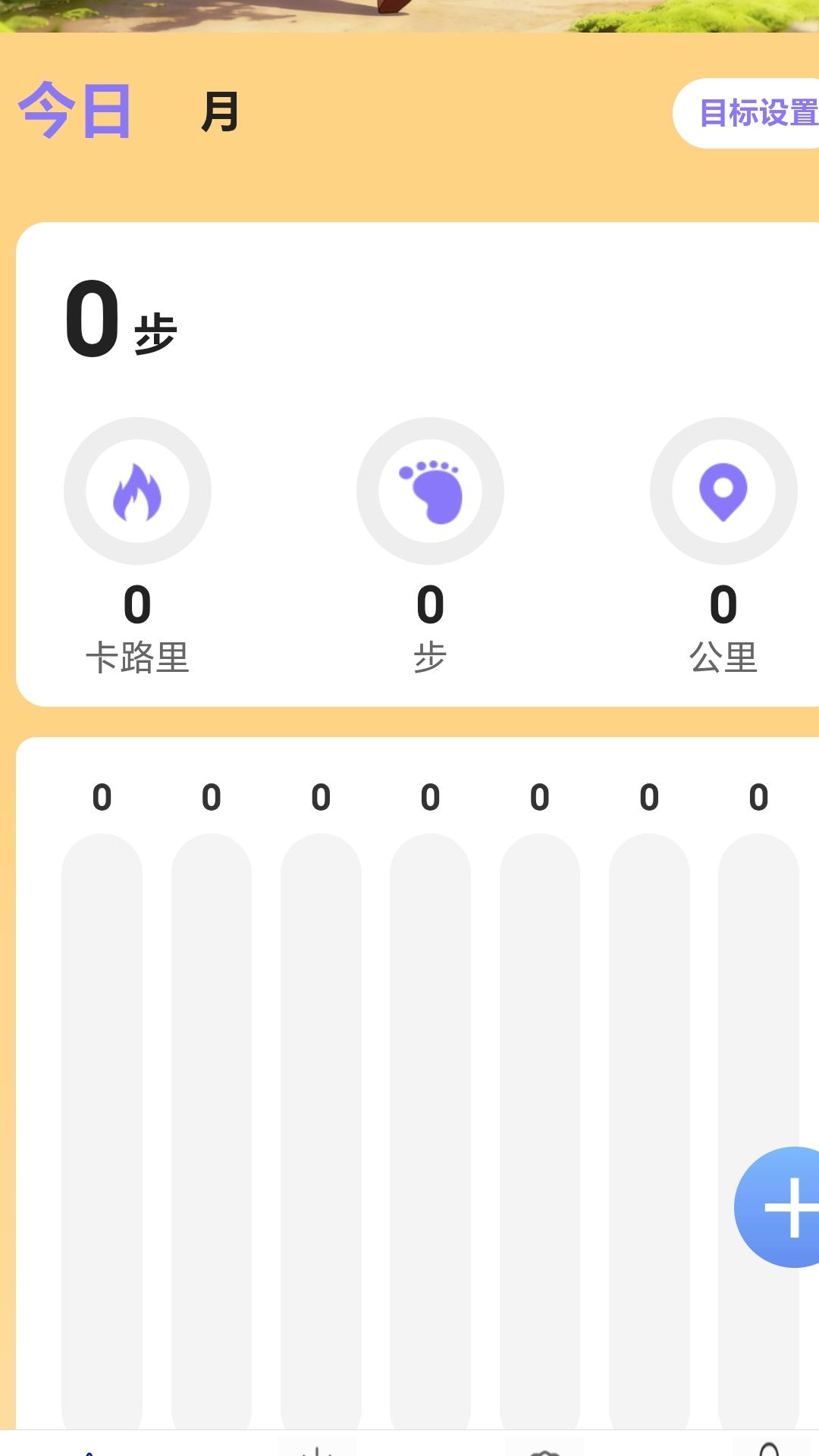
Task: Tap the profile icon in bottom bar
Action: (770, 1447)
